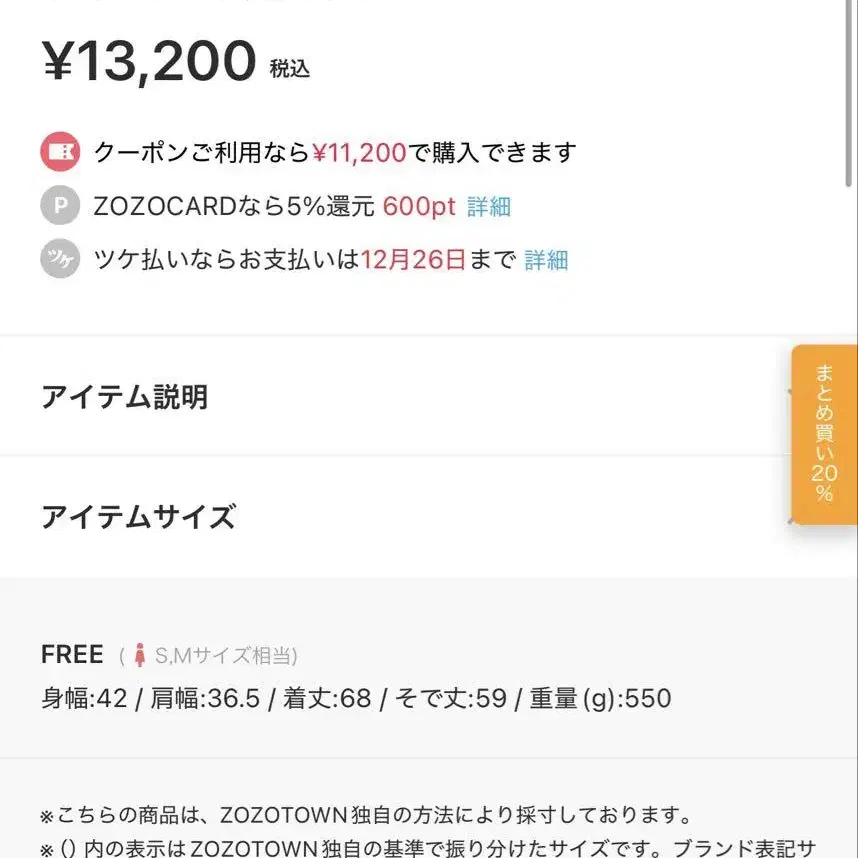Open the ZOZOCARD 詳細 link

488,207
